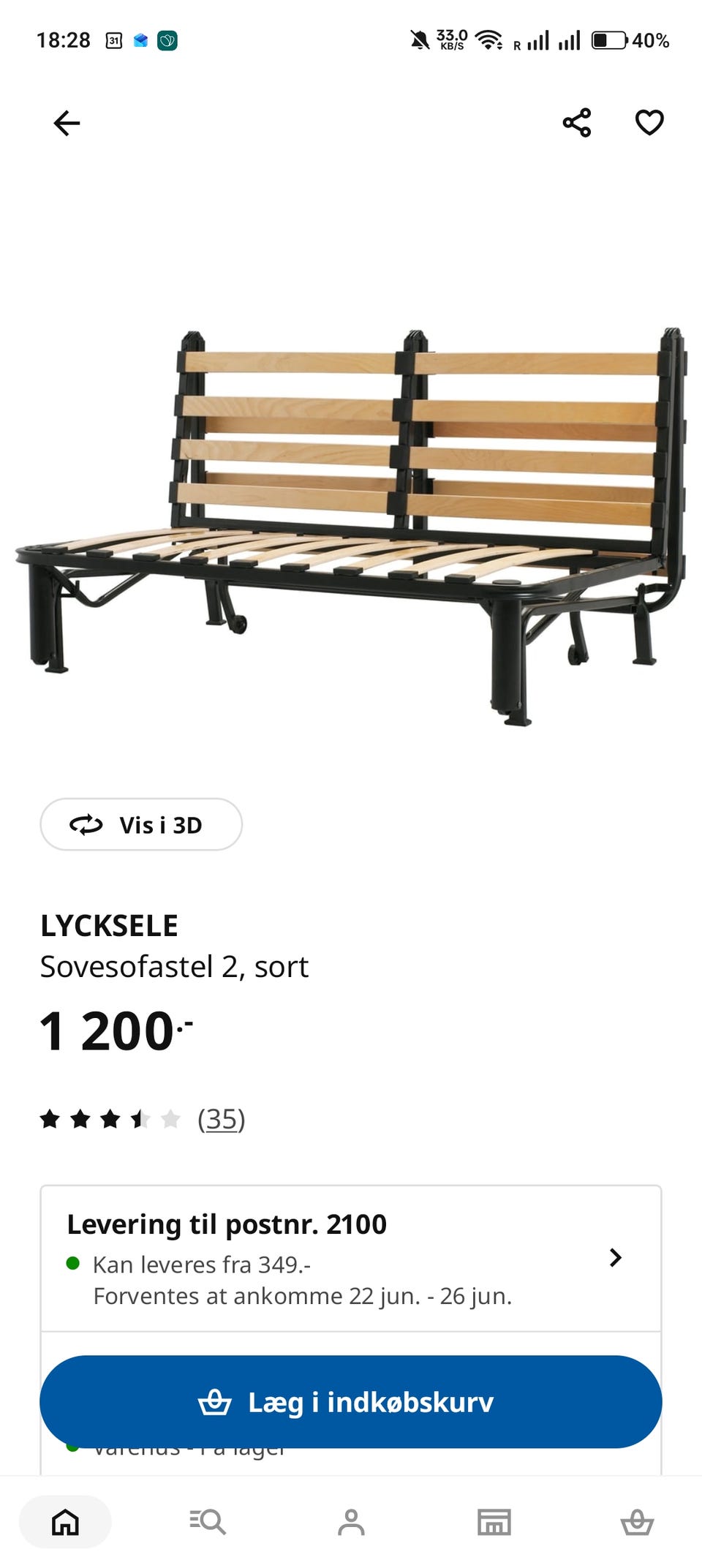Image resolution: width=702 pixels, height=1568 pixels.
Task: Add product to favorites with heart icon
Action: pyautogui.click(x=649, y=122)
